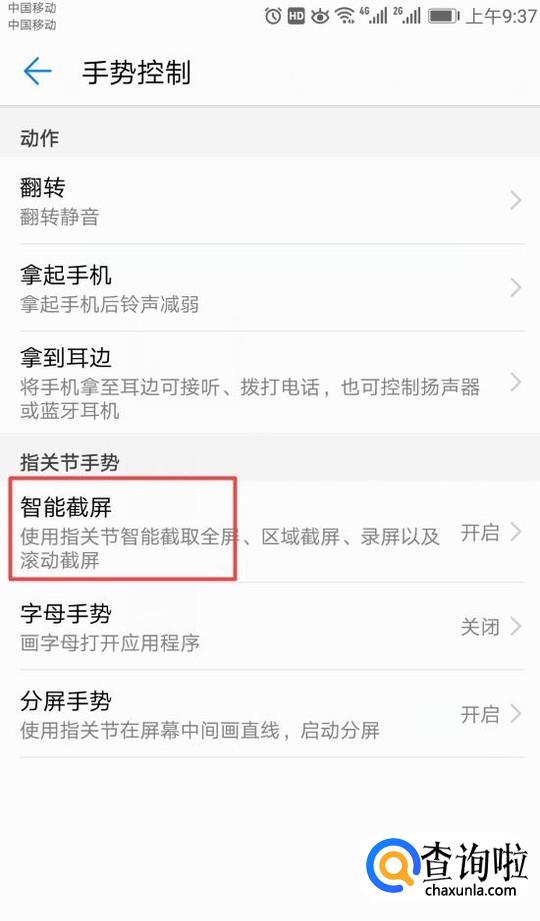Screen dimensions: 540x921
Task: Open the 拿起手机 setting
Action: 270,288
